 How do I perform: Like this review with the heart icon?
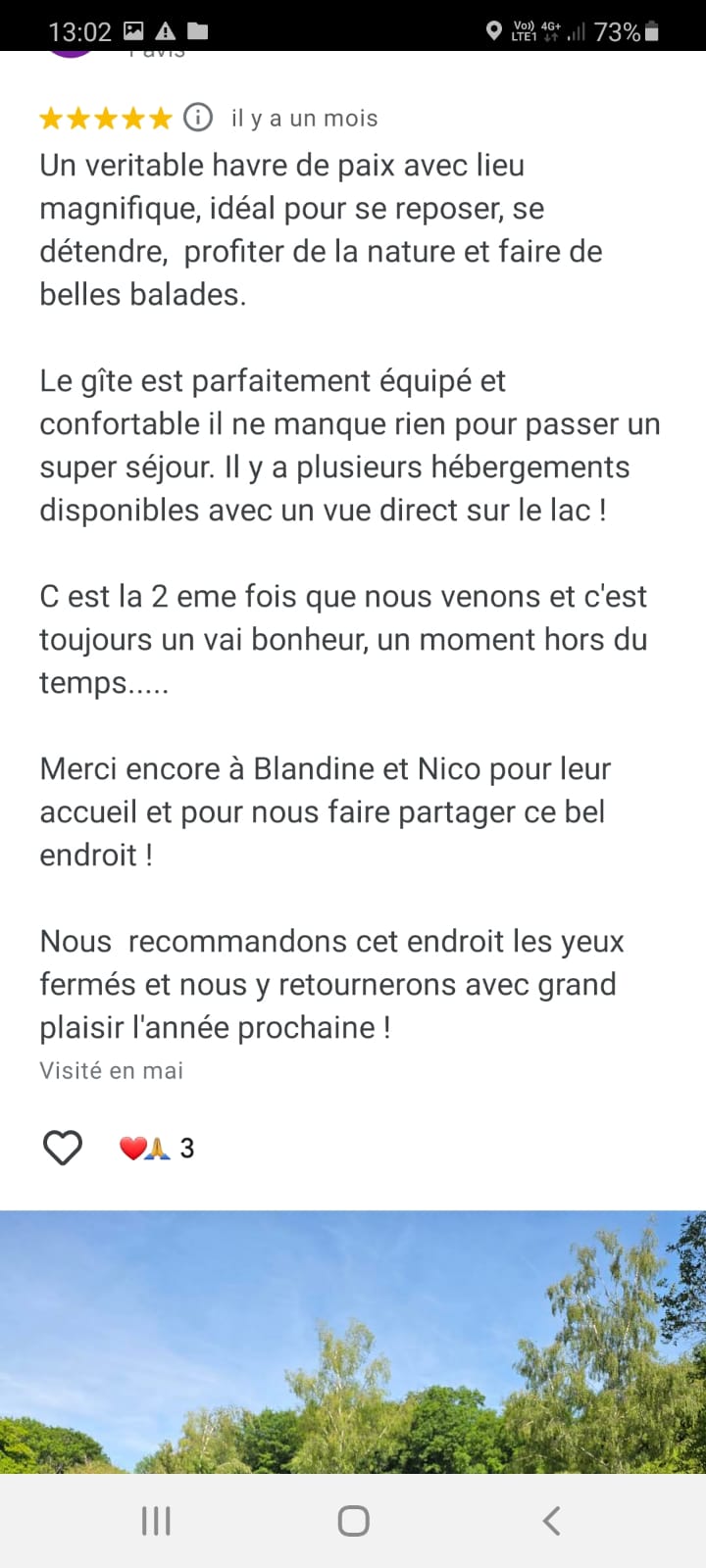click(63, 1148)
